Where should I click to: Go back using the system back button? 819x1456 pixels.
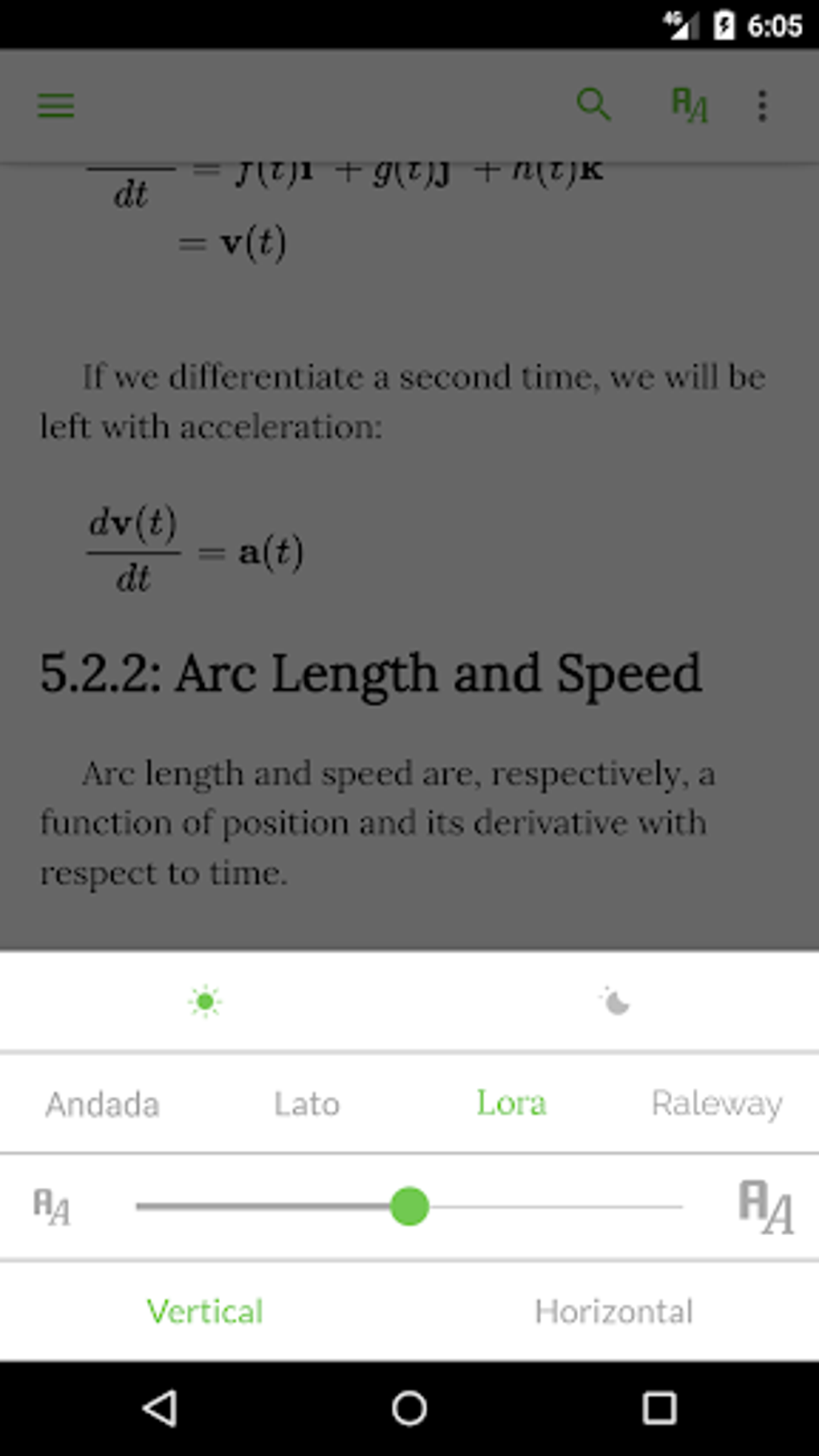pyautogui.click(x=160, y=1408)
